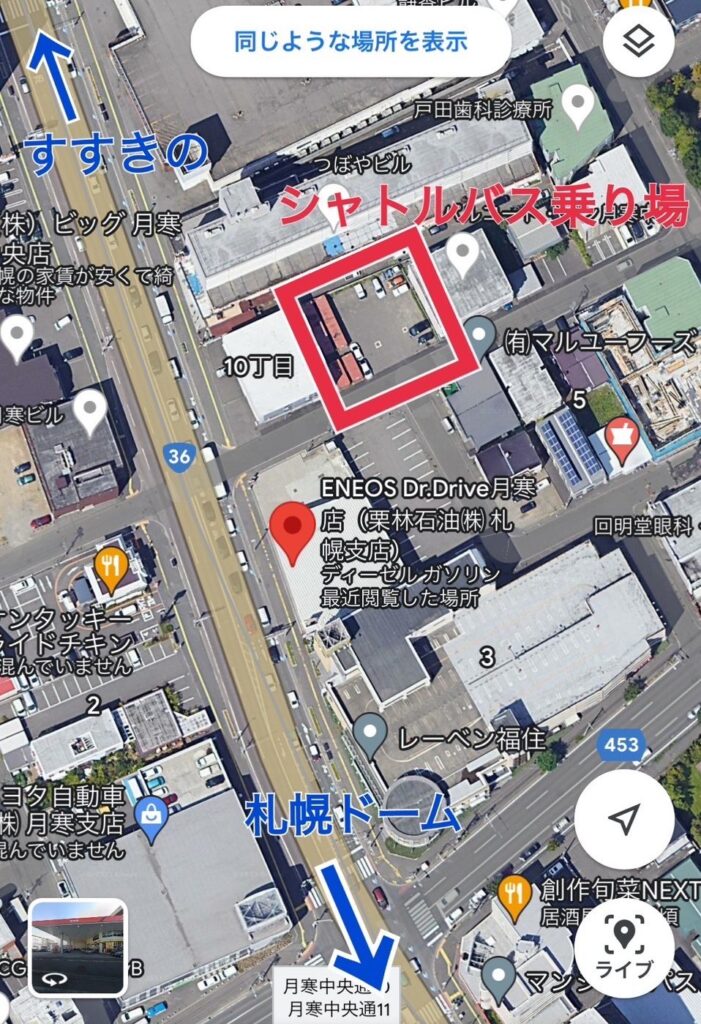The image size is (701, 1024).
Task: Open the map layers selector
Action: (639, 42)
